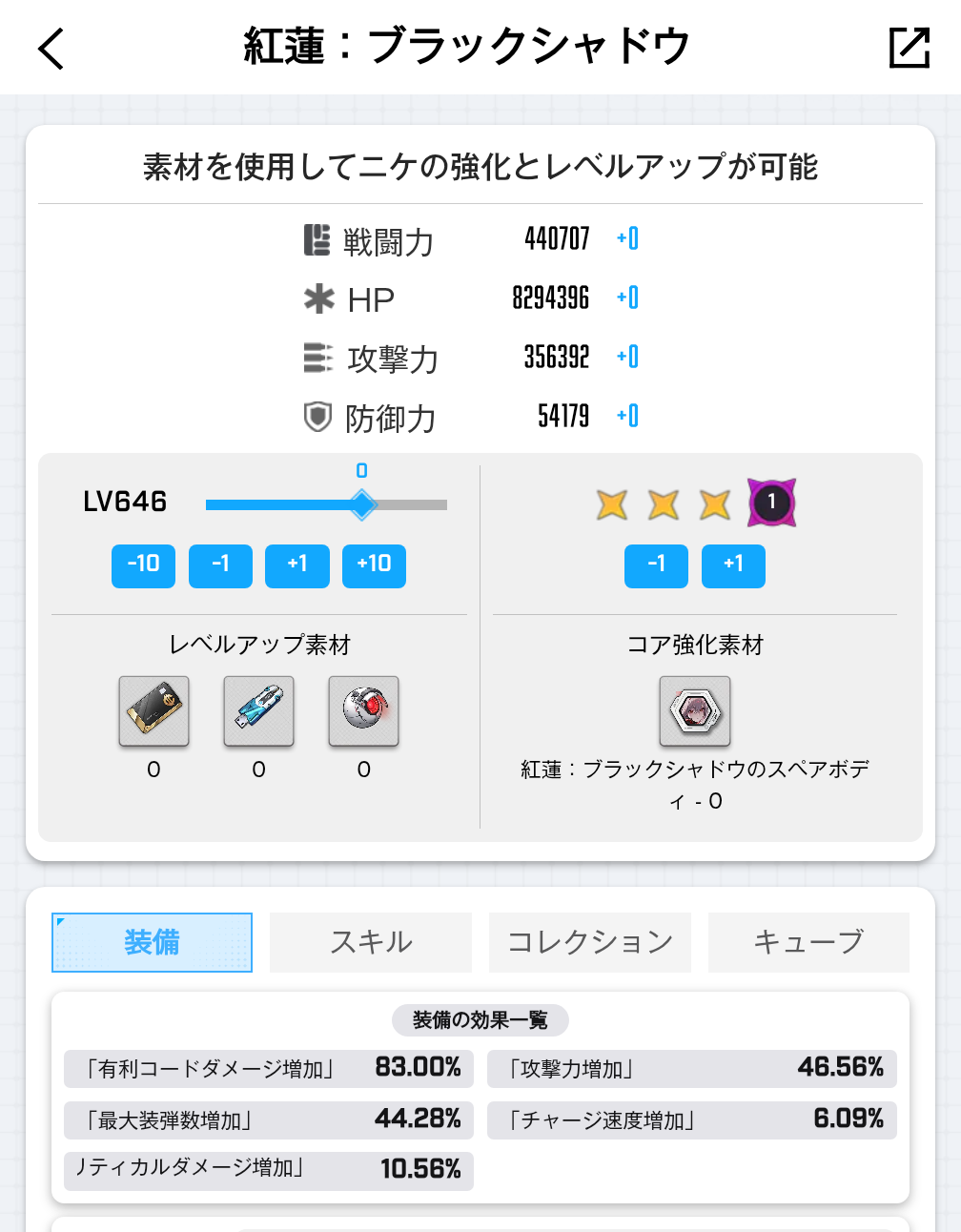Go back using the top-left arrow
961x1232 pixels.
pos(51,48)
